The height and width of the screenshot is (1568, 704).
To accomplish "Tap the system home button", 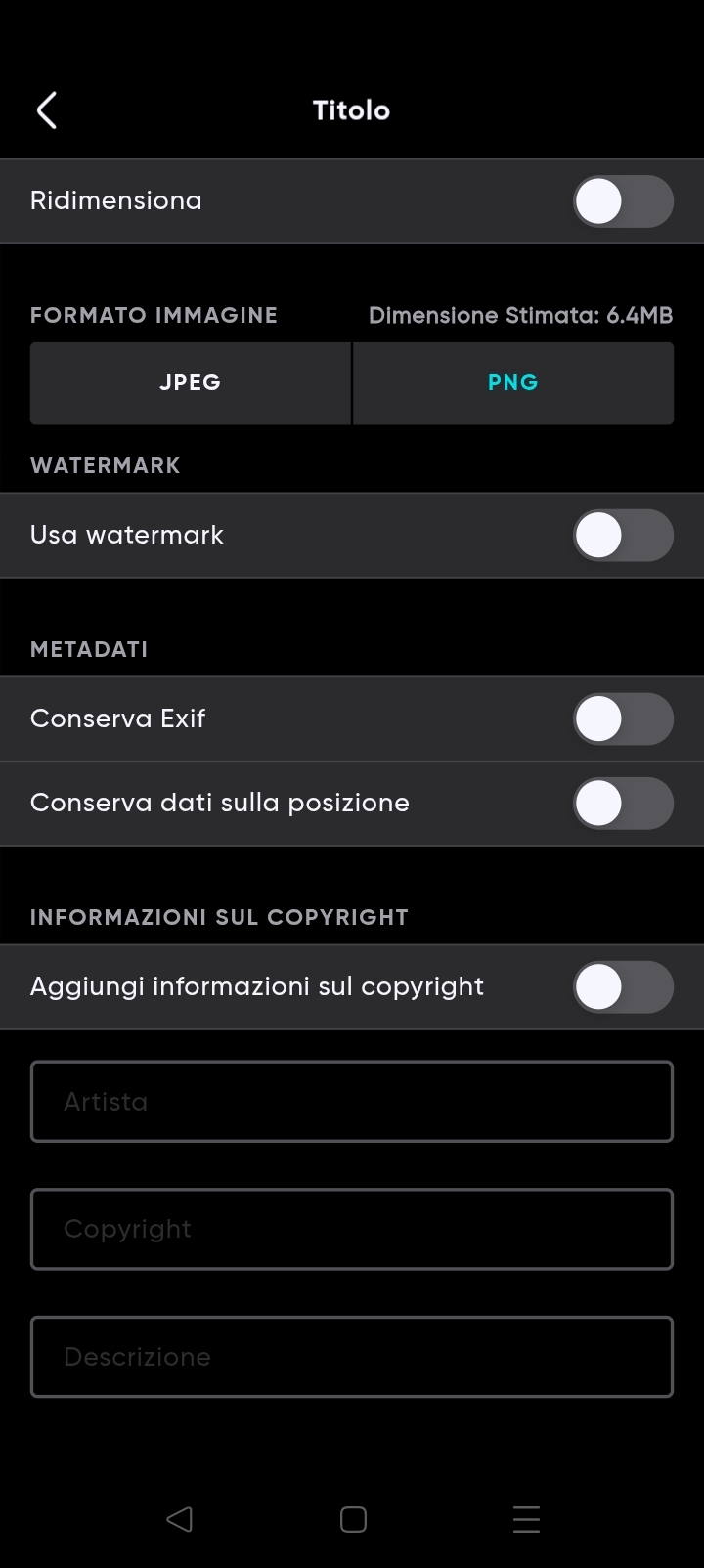I will coord(353,1519).
